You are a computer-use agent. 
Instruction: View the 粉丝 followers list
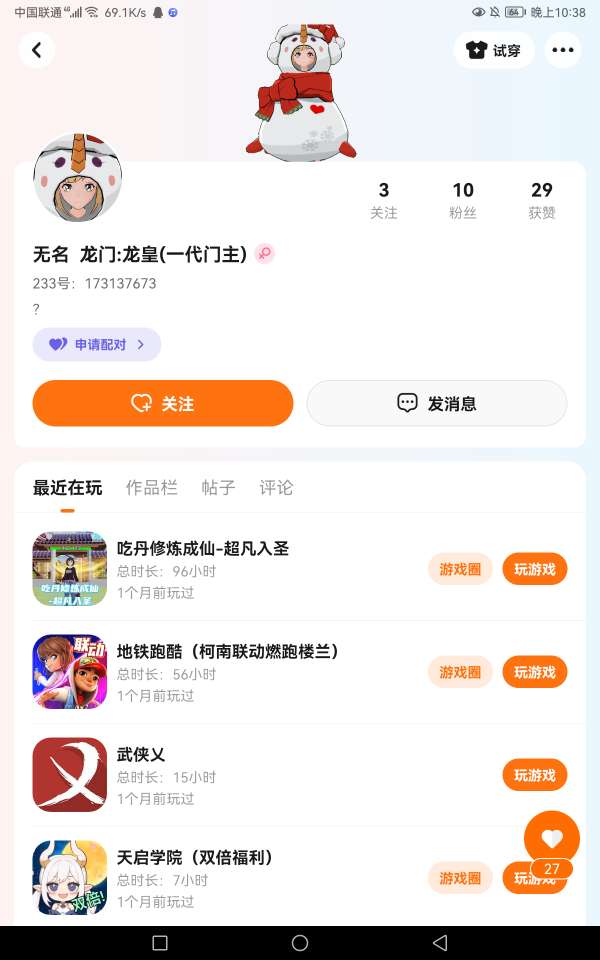pyautogui.click(x=463, y=200)
